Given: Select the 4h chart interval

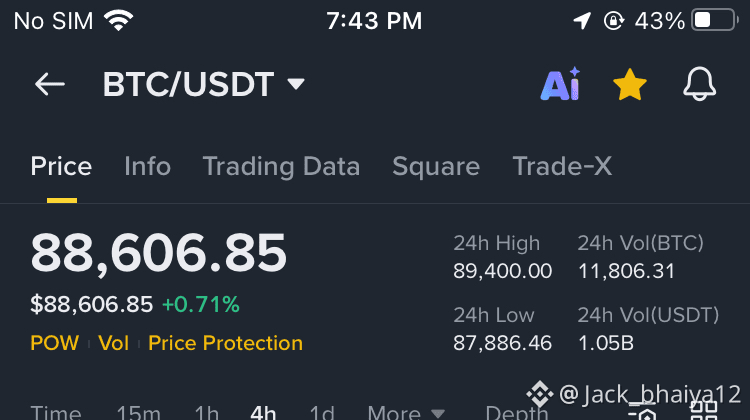Looking at the screenshot, I should [x=263, y=412].
